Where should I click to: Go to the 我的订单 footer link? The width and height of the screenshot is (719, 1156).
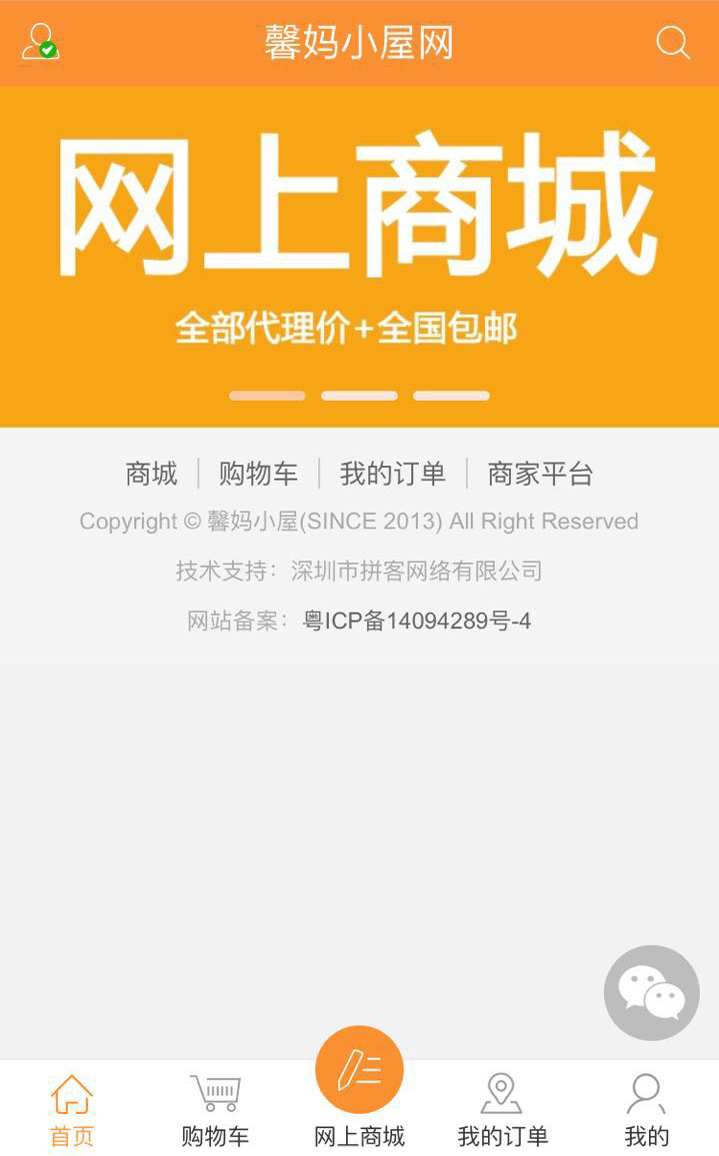click(x=392, y=473)
